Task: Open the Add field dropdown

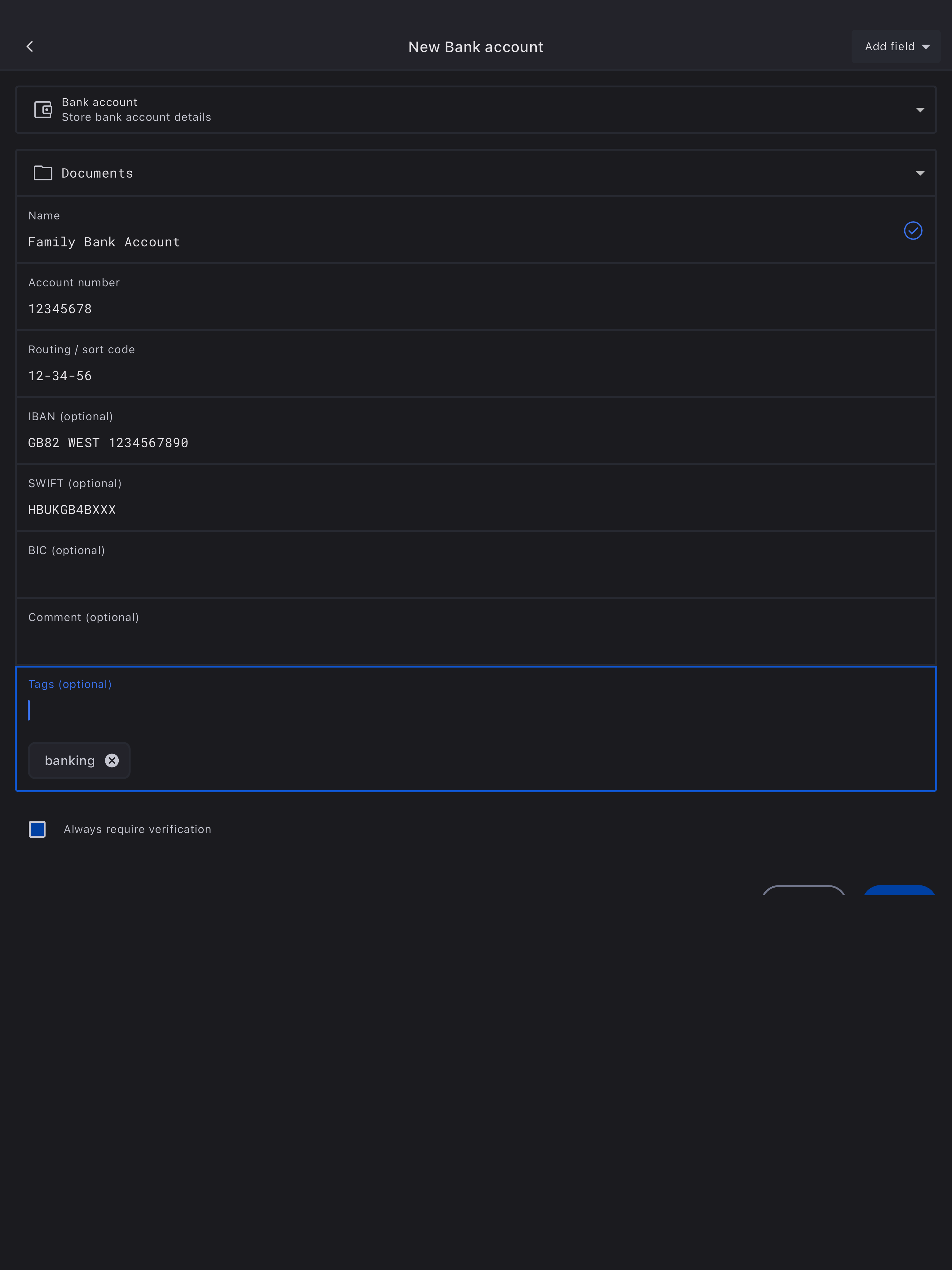Action: pyautogui.click(x=896, y=46)
